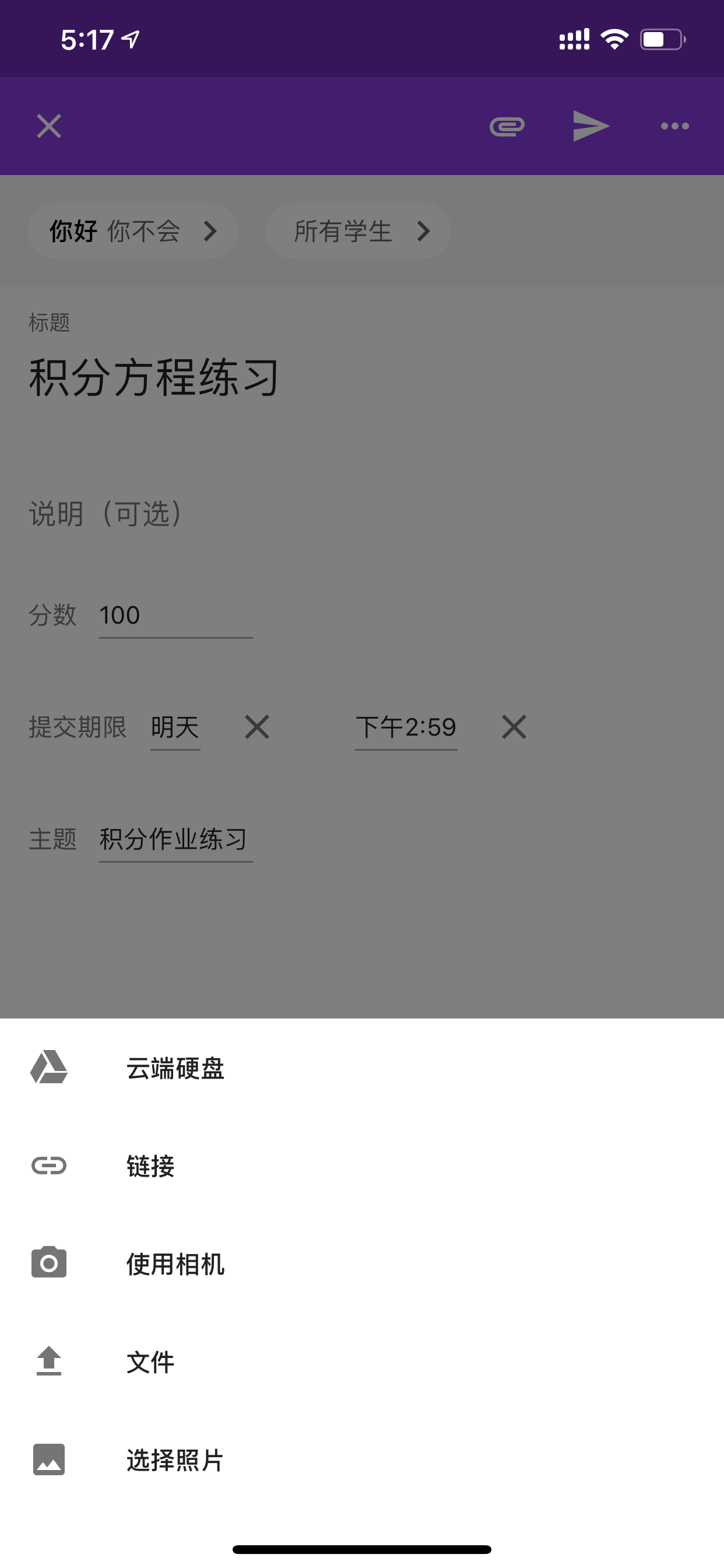Edit the 分数 value 100
Image resolution: width=724 pixels, height=1568 pixels.
click(175, 615)
